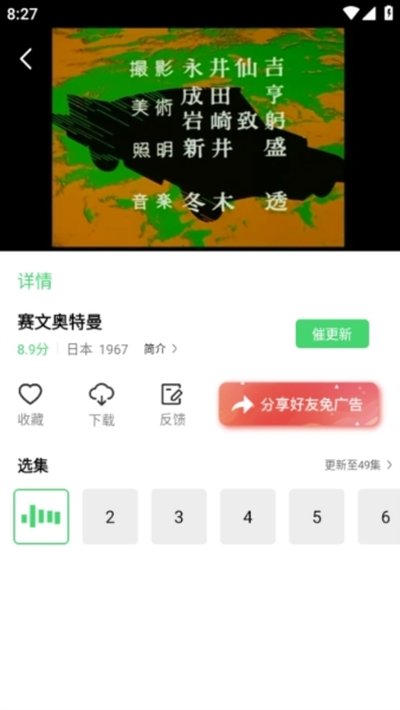Image resolution: width=400 pixels, height=710 pixels.
Task: Open the 简介 synopsis link
Action: pos(160,349)
